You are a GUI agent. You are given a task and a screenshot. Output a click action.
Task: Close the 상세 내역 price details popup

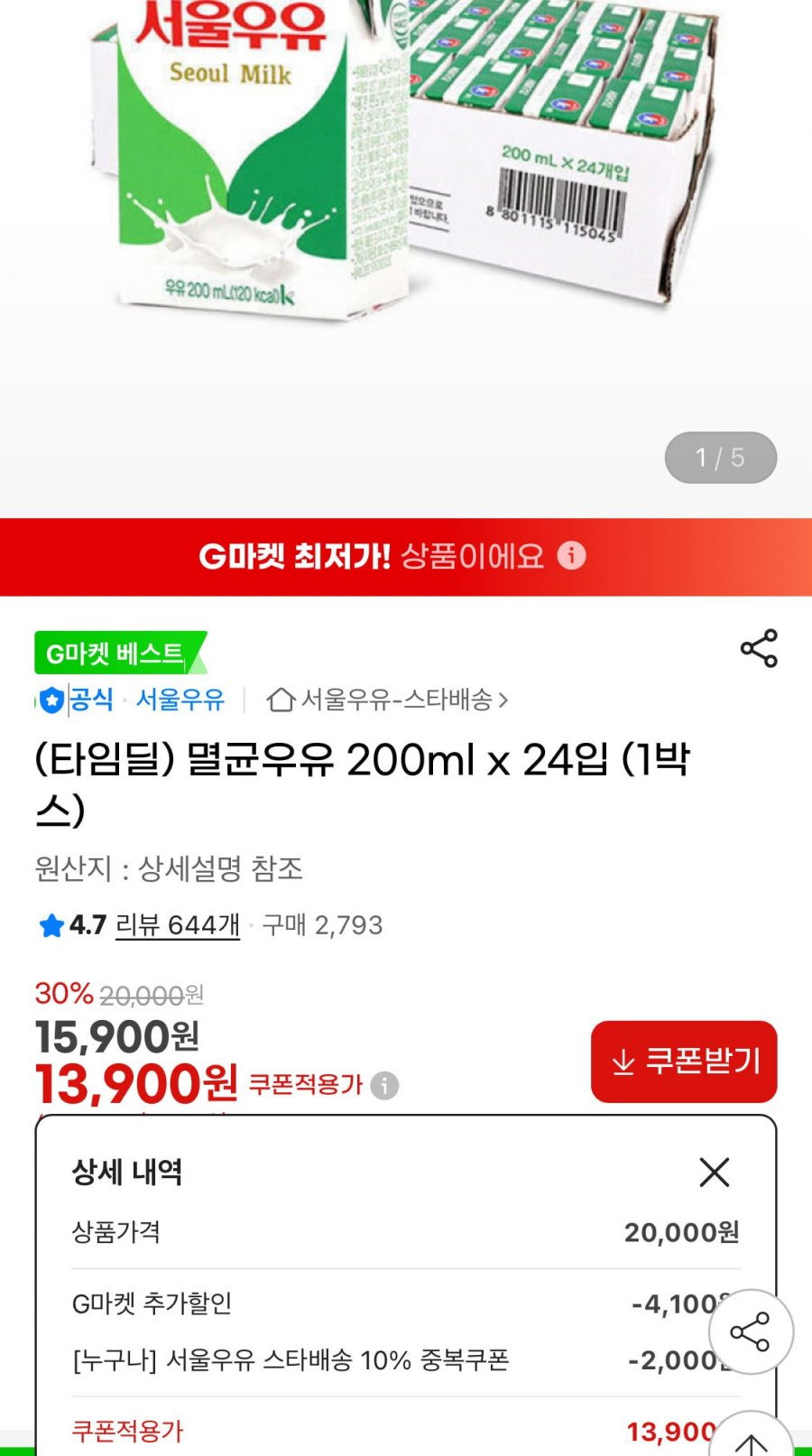[x=714, y=1173]
